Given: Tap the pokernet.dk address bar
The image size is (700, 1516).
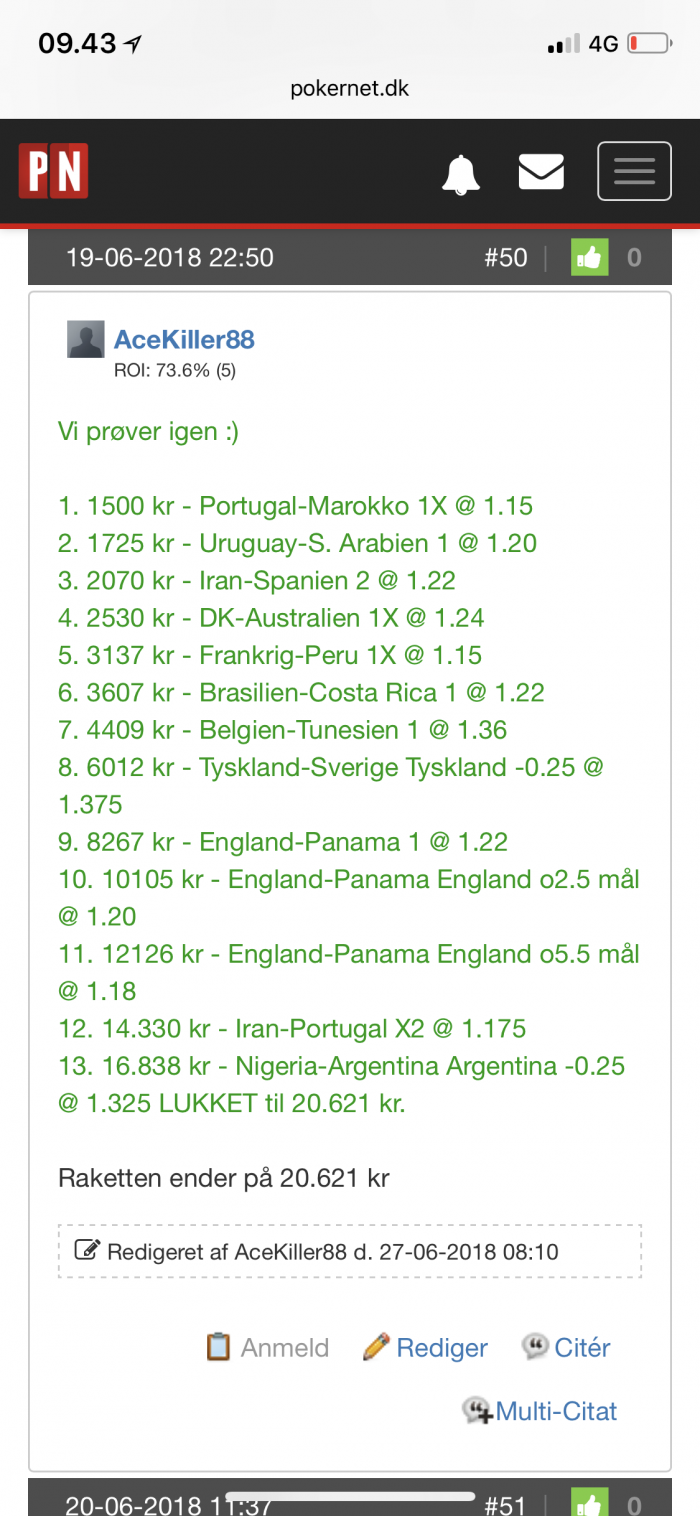Looking at the screenshot, I should coord(350,88).
